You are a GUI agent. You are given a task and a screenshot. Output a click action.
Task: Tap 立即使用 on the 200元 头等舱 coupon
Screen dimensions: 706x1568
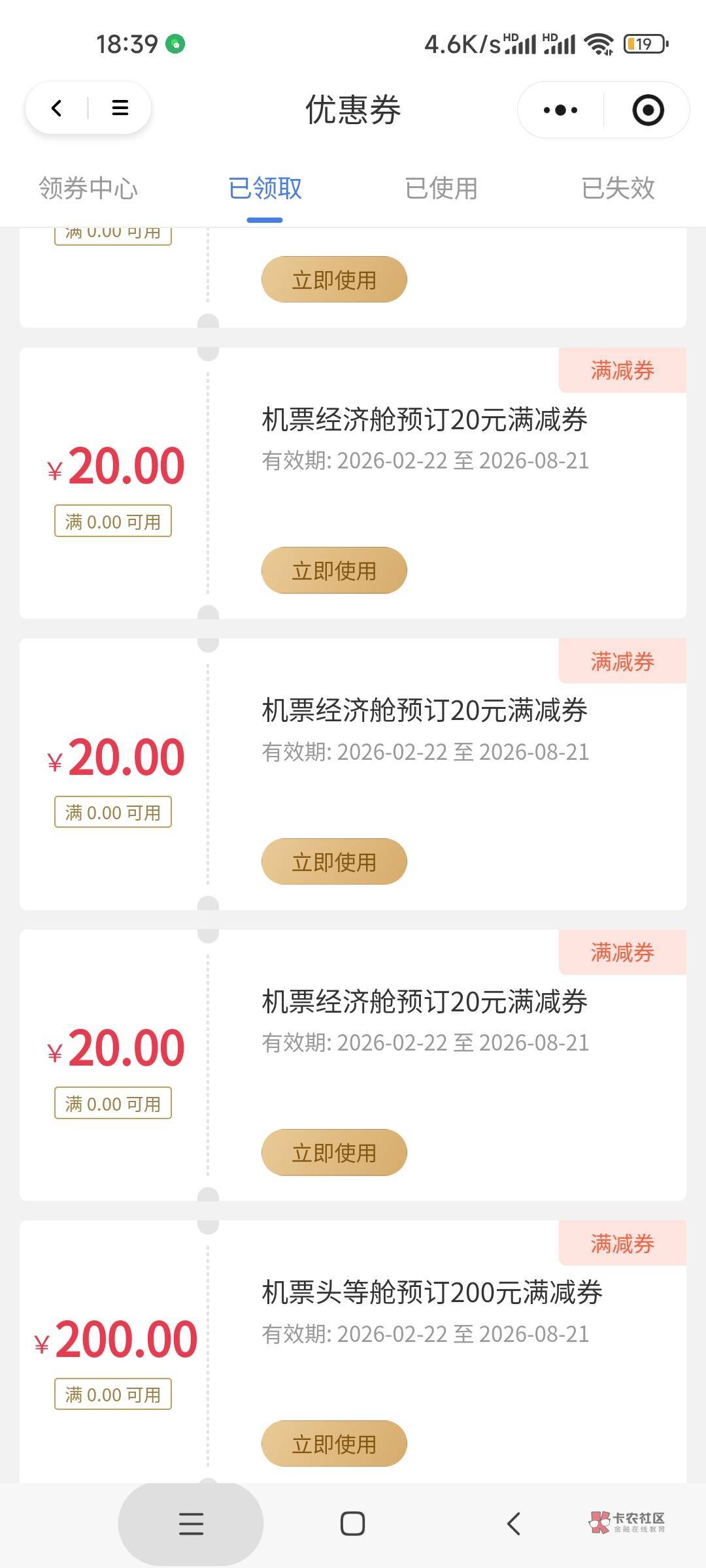(334, 1443)
